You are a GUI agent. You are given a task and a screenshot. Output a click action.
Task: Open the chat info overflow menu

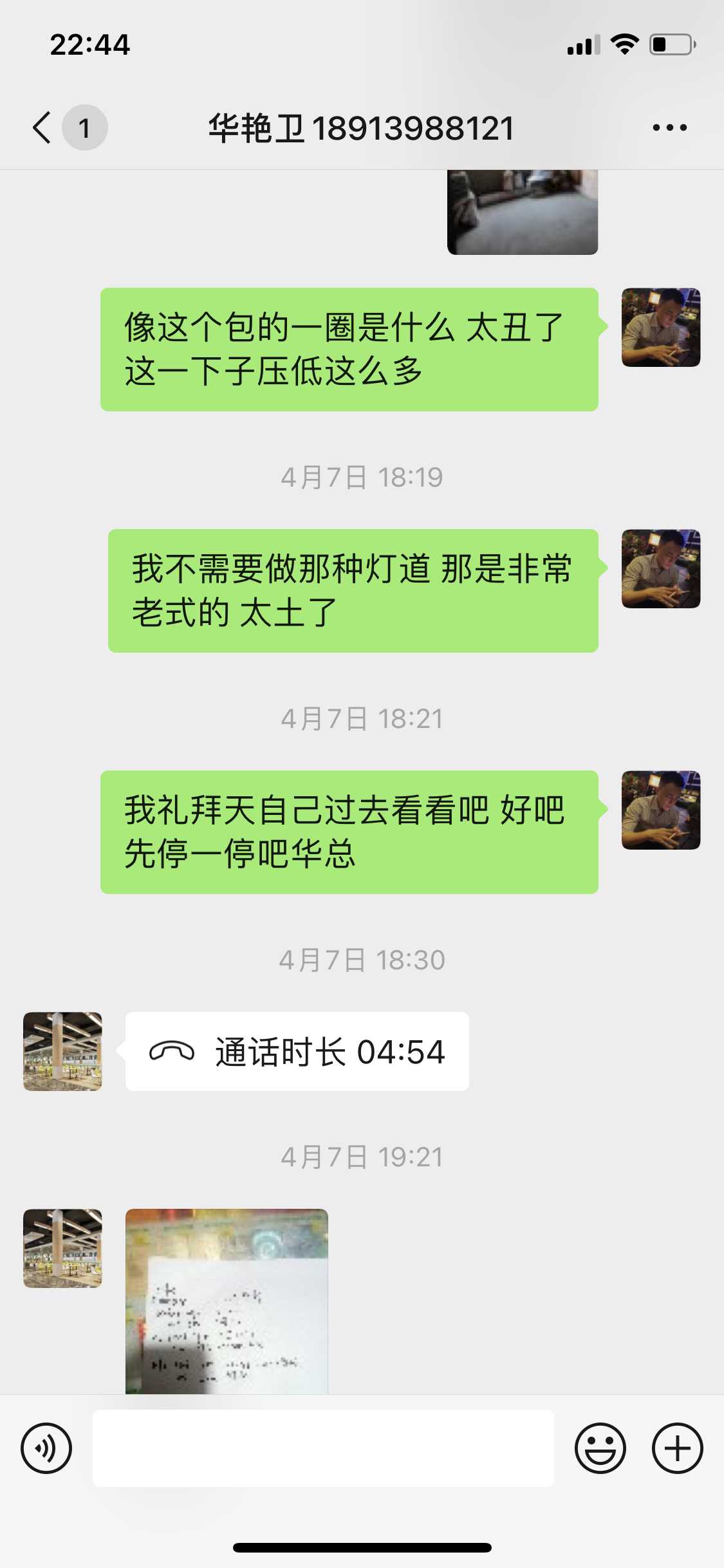click(x=669, y=127)
